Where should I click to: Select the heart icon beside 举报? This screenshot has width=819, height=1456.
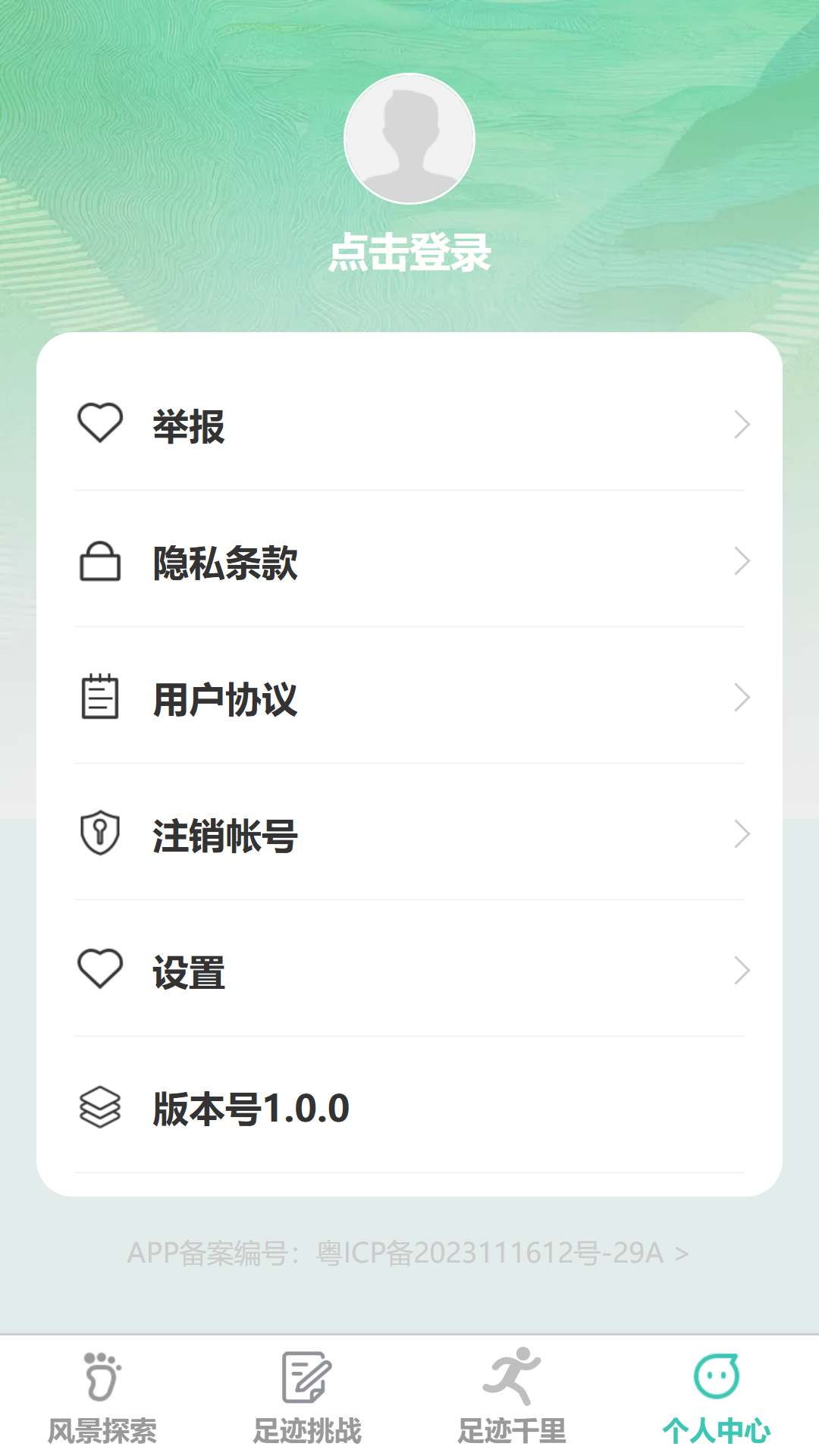point(100,425)
